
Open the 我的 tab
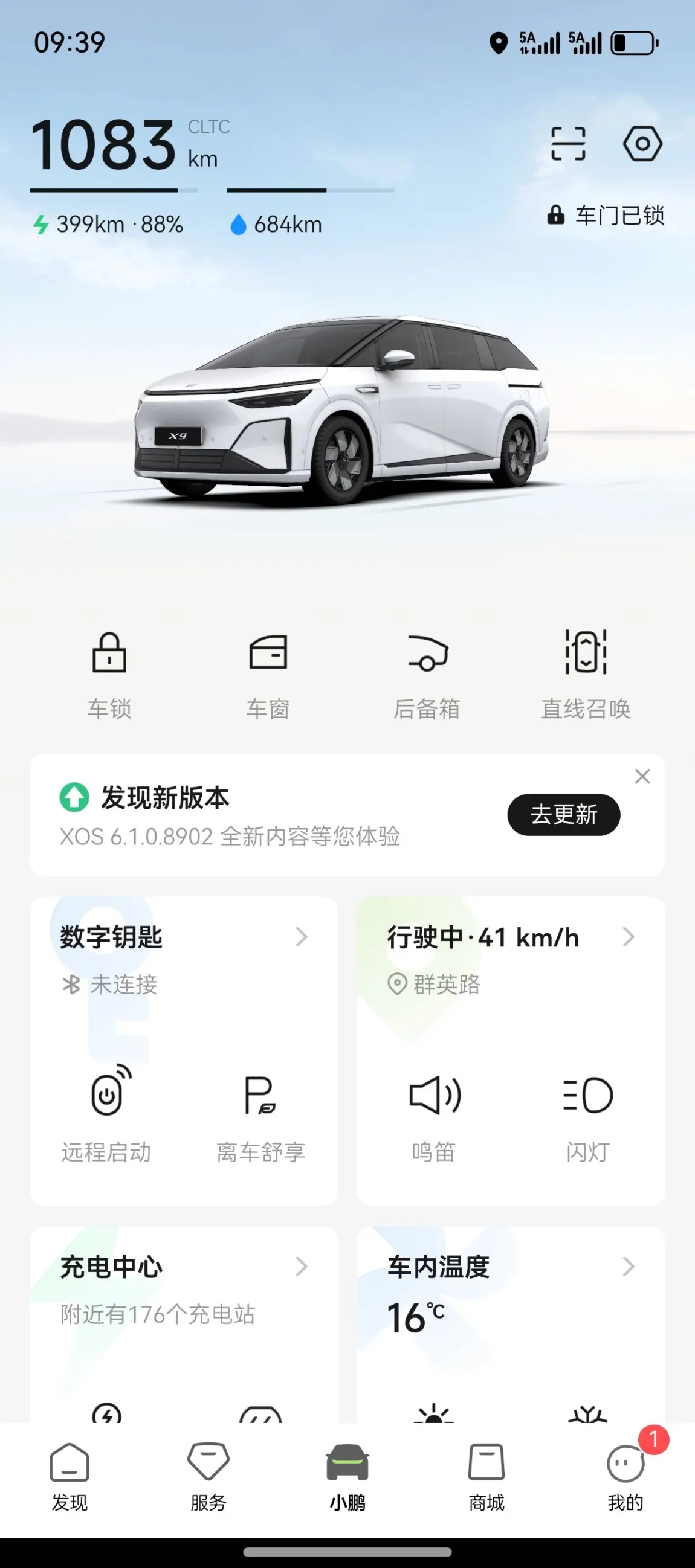(625, 1476)
